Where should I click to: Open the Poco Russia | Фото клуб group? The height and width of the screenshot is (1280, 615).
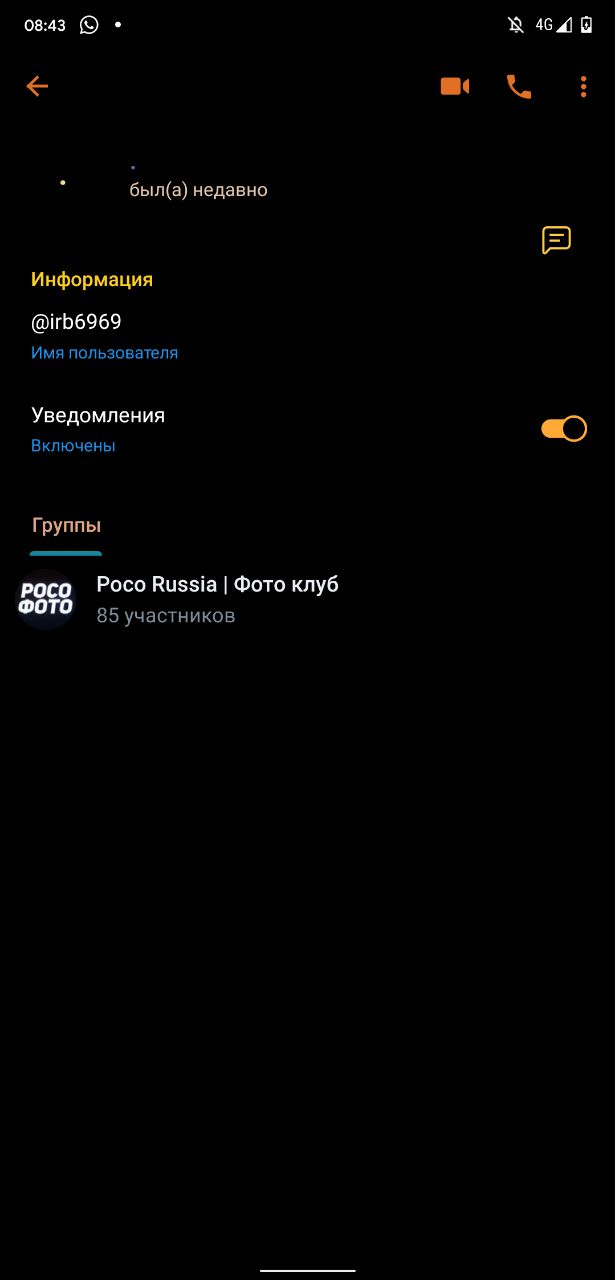217,599
